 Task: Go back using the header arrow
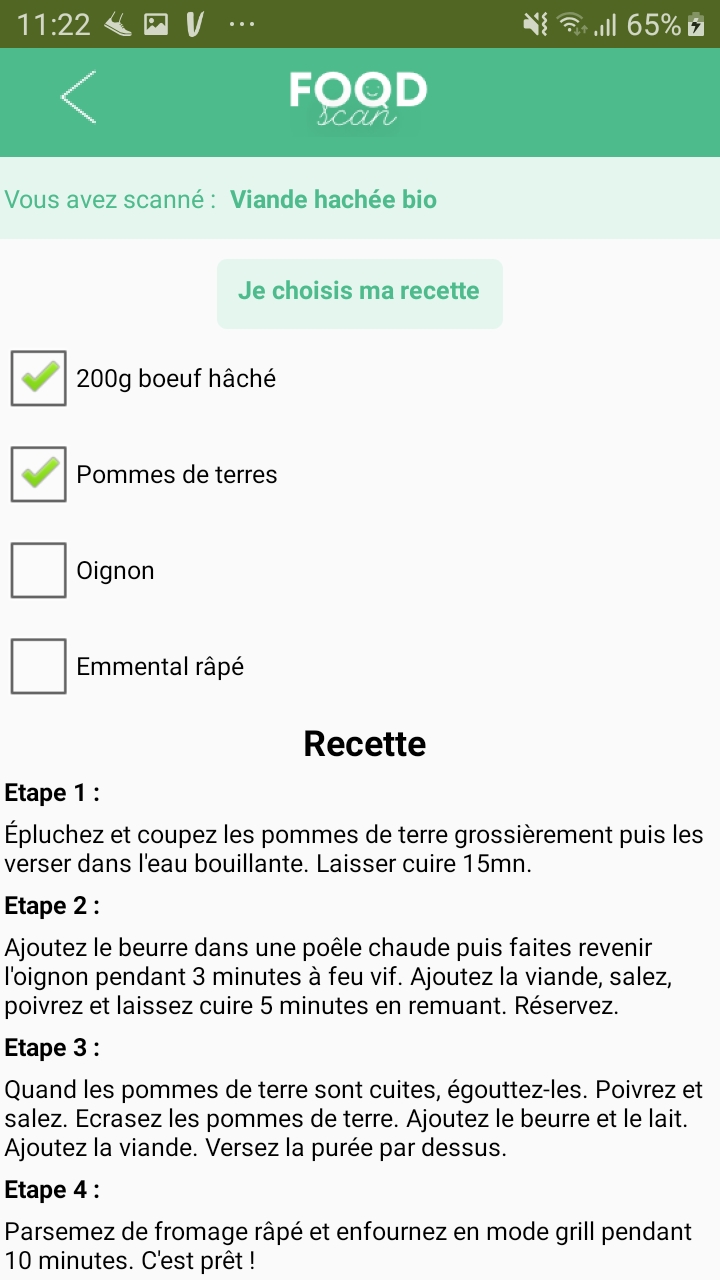78,97
